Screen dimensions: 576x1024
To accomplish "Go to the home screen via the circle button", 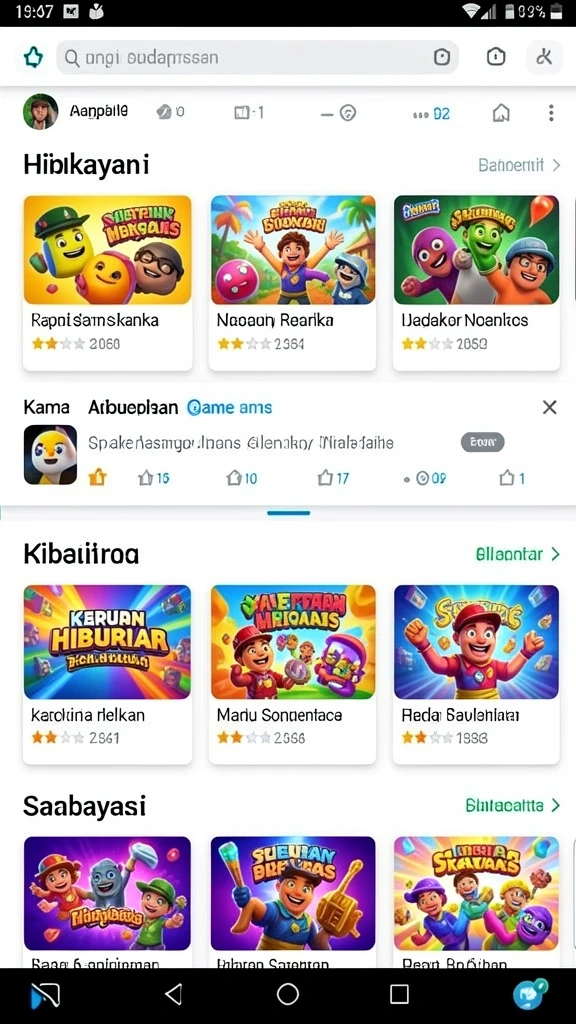I will [287, 994].
